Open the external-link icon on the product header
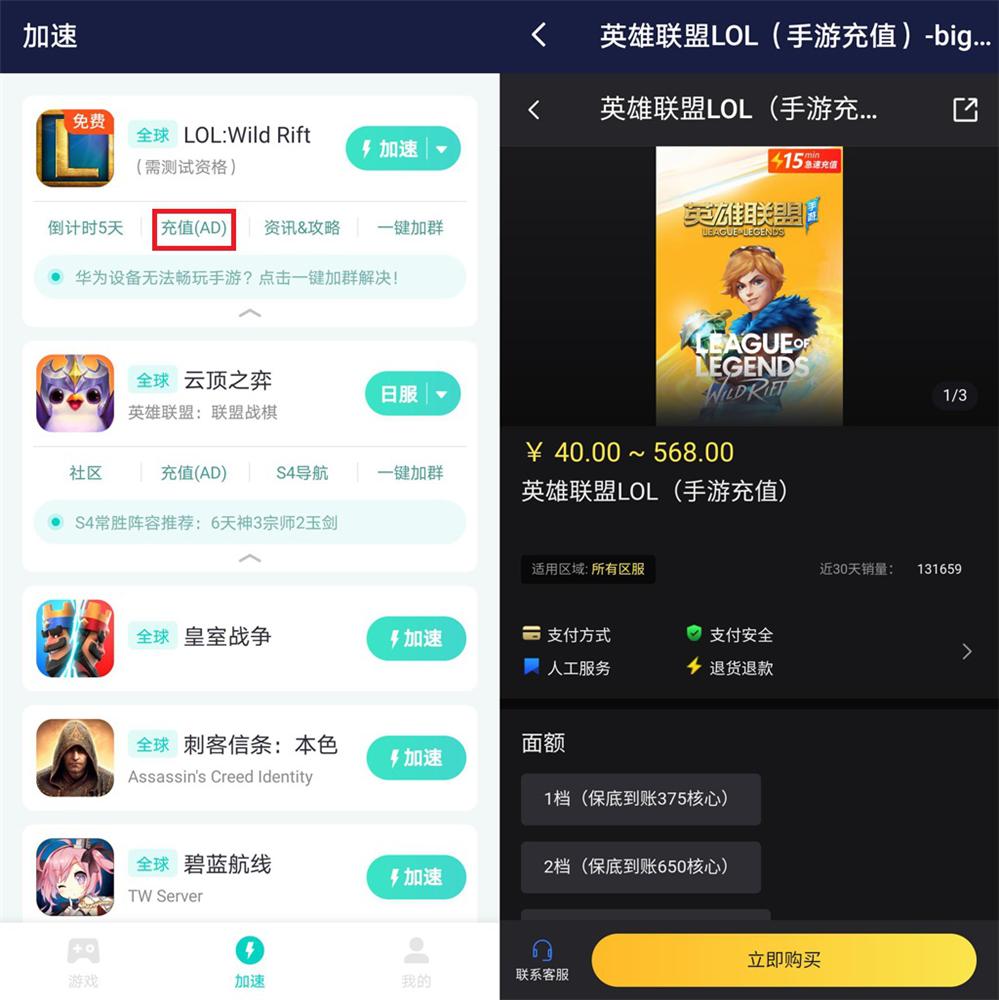 coord(965,110)
